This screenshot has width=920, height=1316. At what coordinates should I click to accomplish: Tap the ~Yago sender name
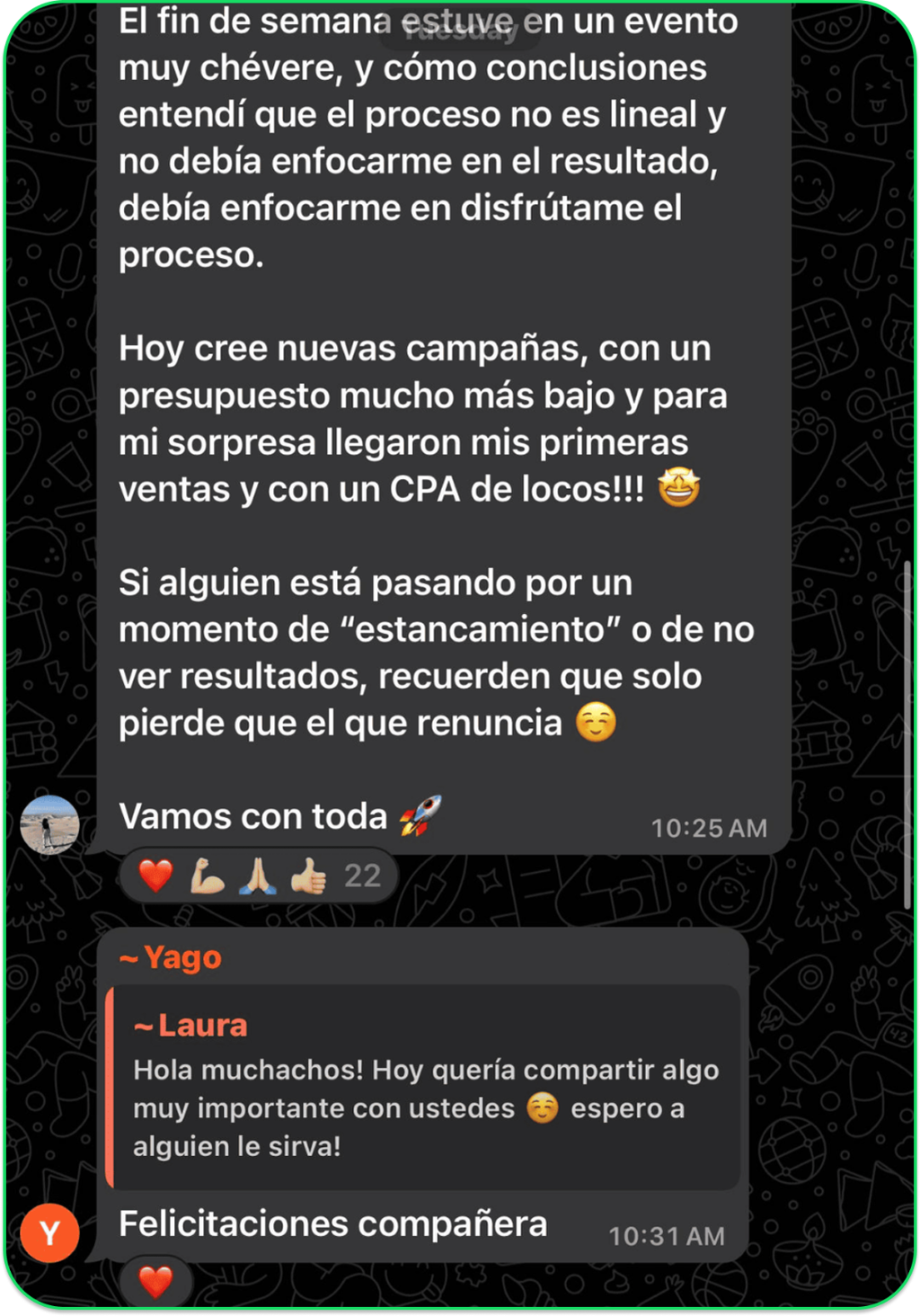pyautogui.click(x=171, y=958)
